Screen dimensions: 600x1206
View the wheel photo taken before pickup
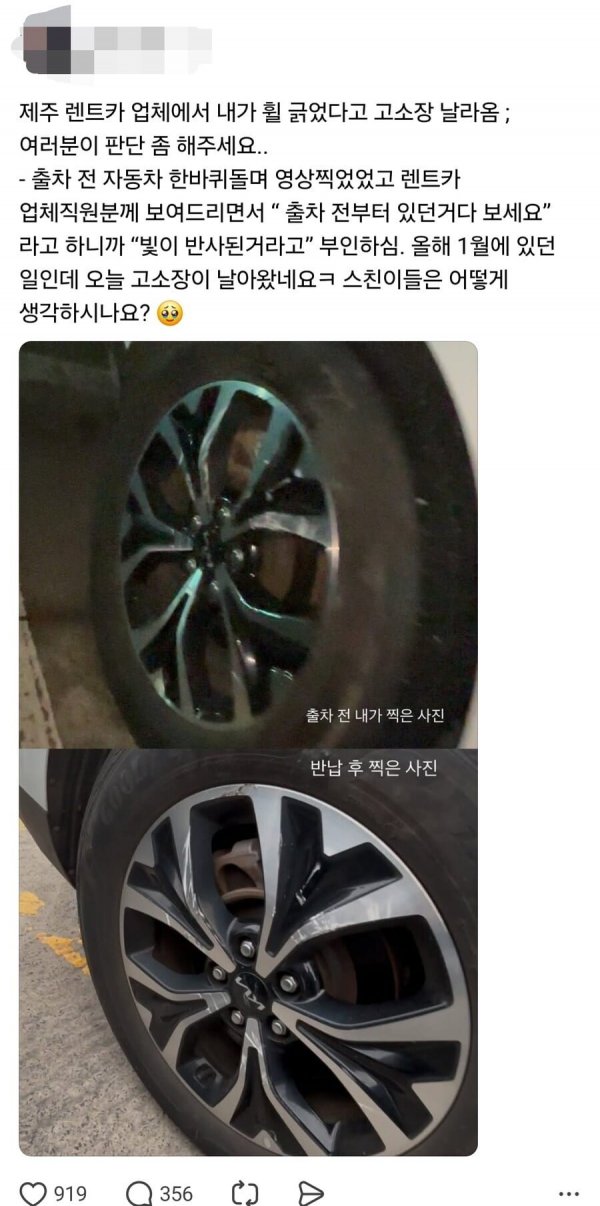[x=248, y=545]
